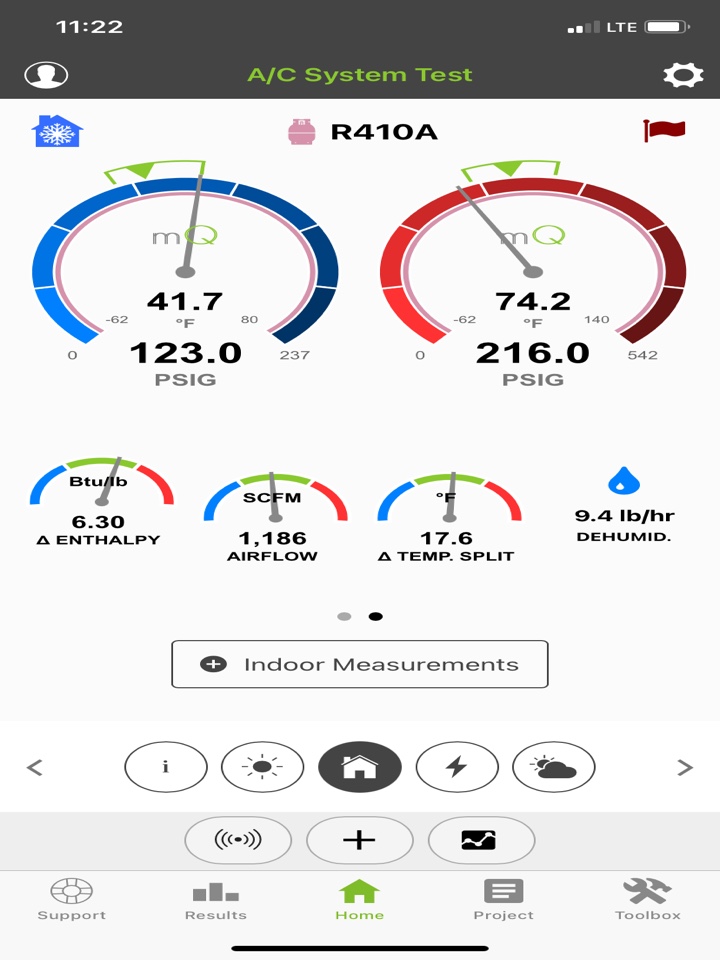
Task: Select the partly cloudy weather button
Action: 554,767
